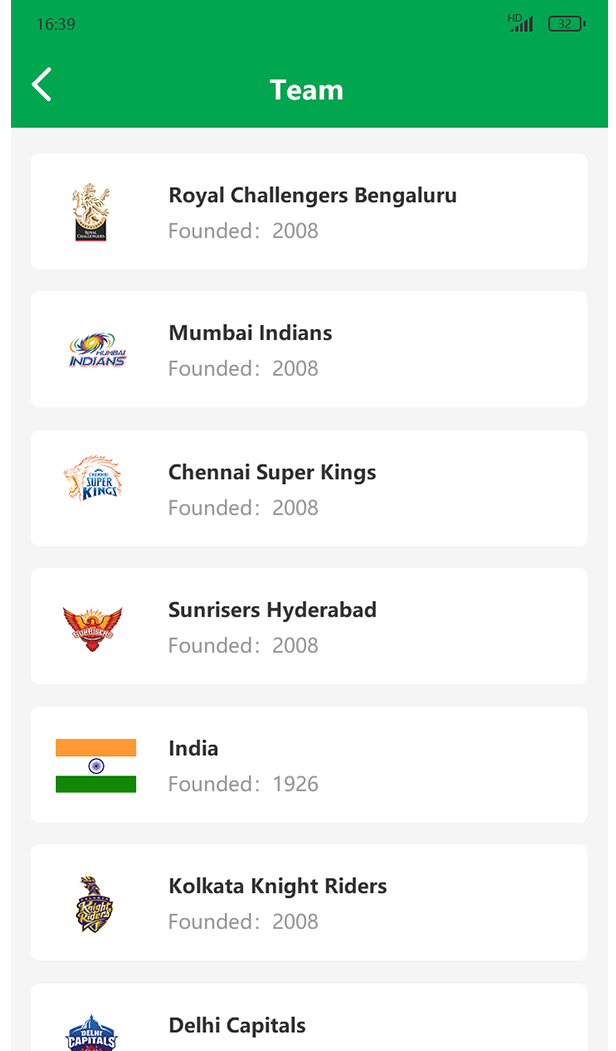View the Chennai Super Kings team details
Viewport: 616px width, 1051px height.
(x=309, y=489)
